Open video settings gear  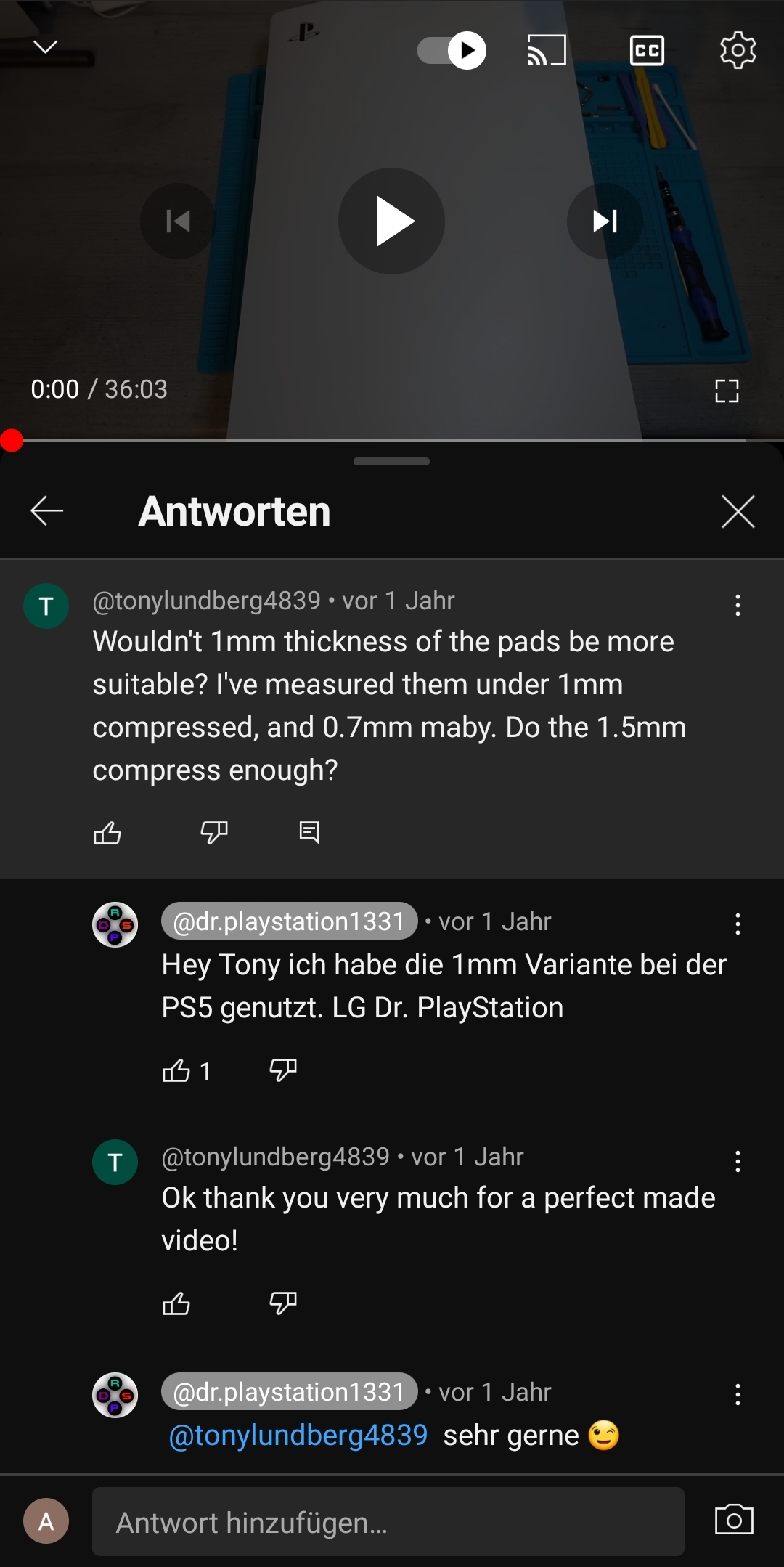coord(738,50)
